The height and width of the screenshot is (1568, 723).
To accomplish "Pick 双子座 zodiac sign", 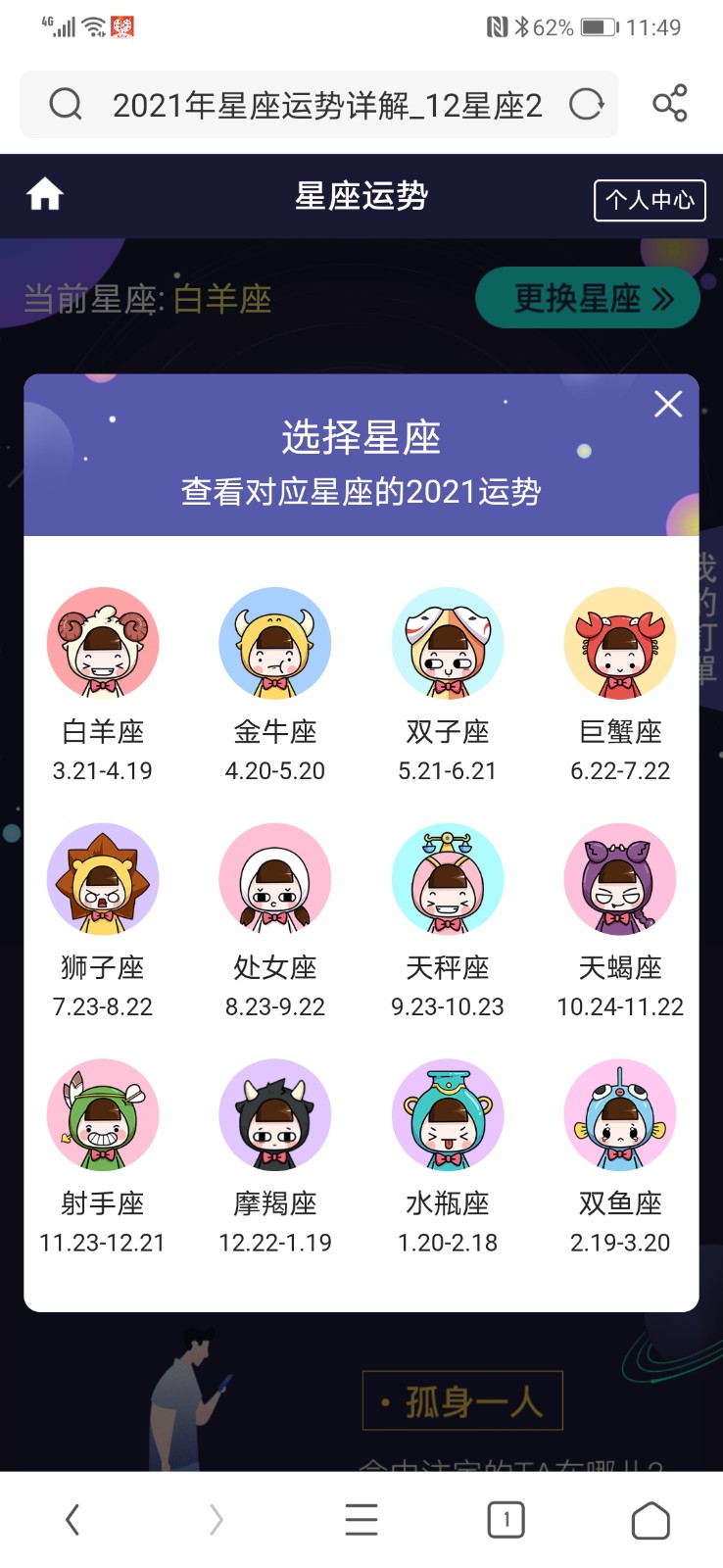I will point(448,644).
